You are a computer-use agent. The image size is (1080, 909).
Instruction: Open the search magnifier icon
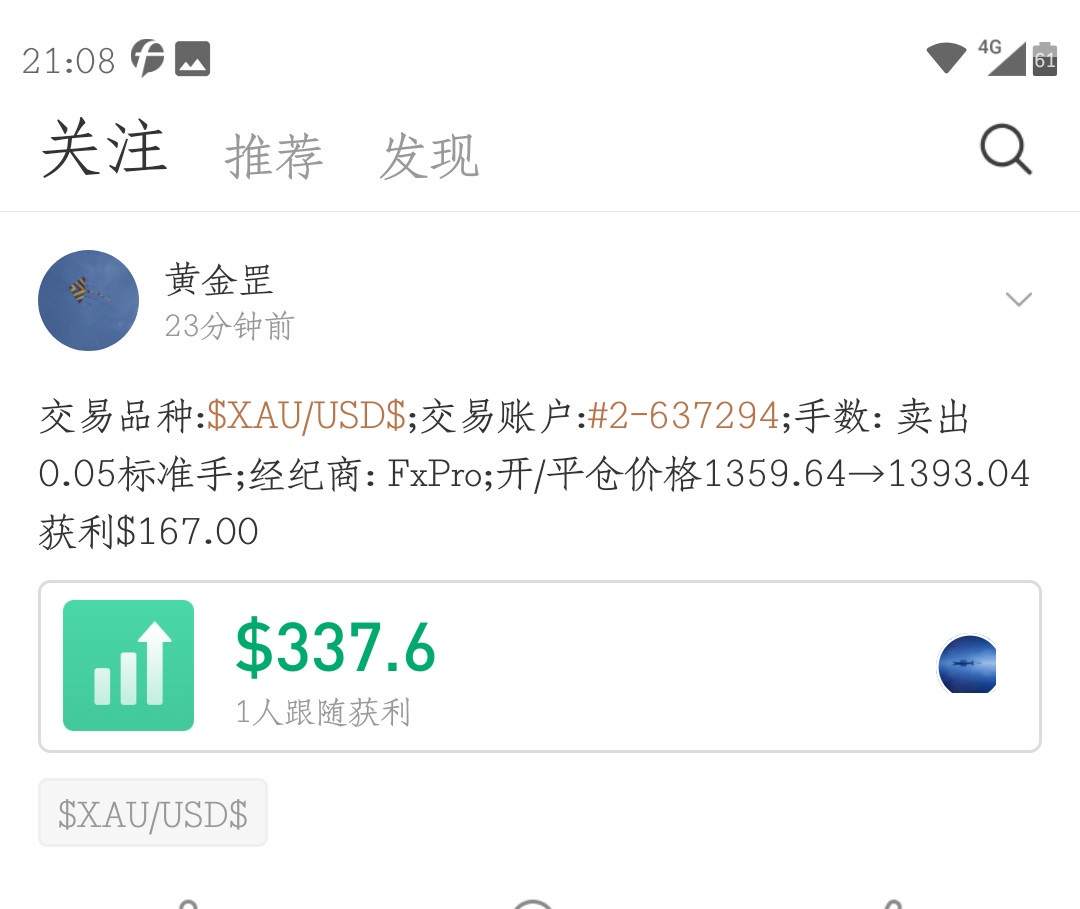[1006, 149]
